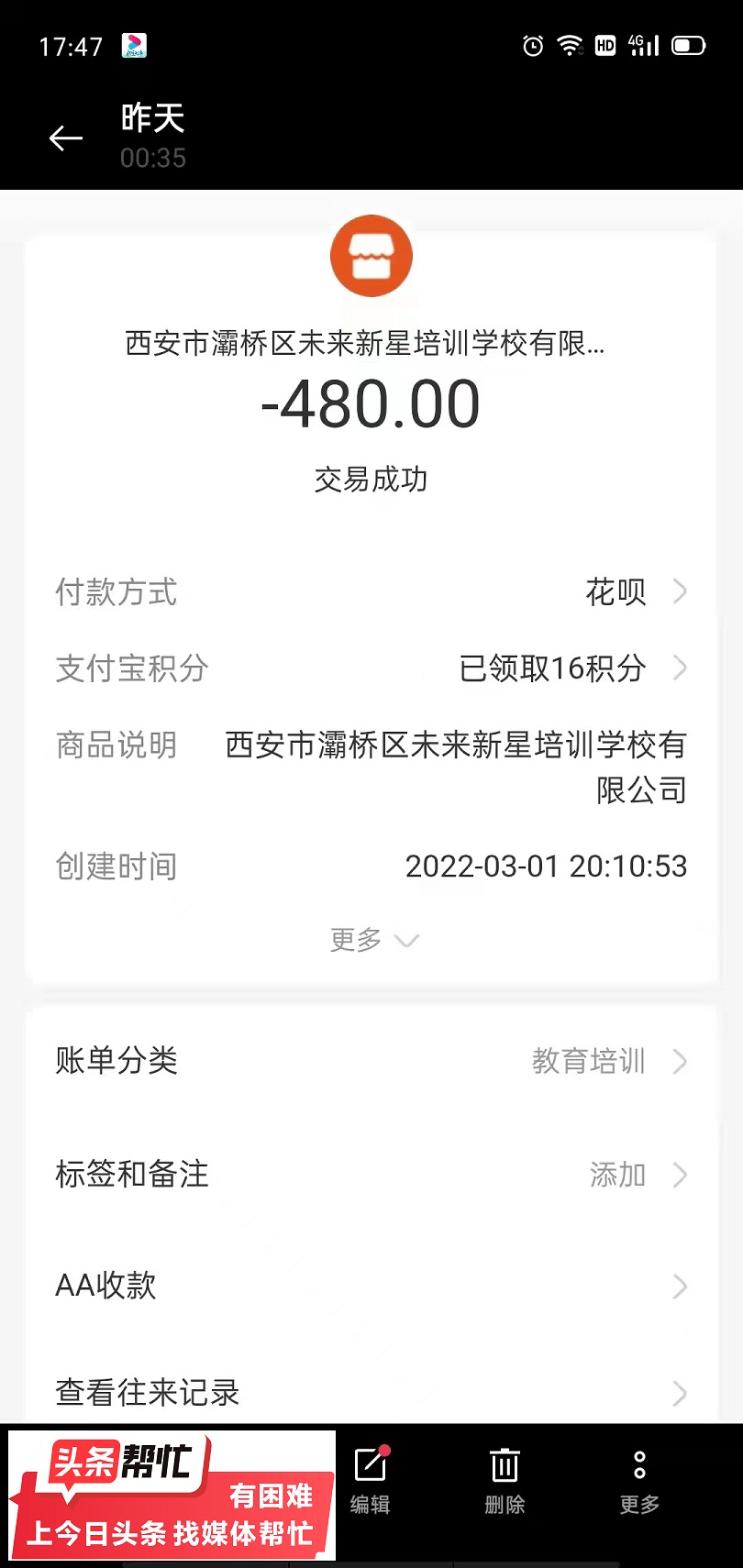The height and width of the screenshot is (1568, 743).
Task: Tap 添加 to add a tag
Action: pos(616,1175)
